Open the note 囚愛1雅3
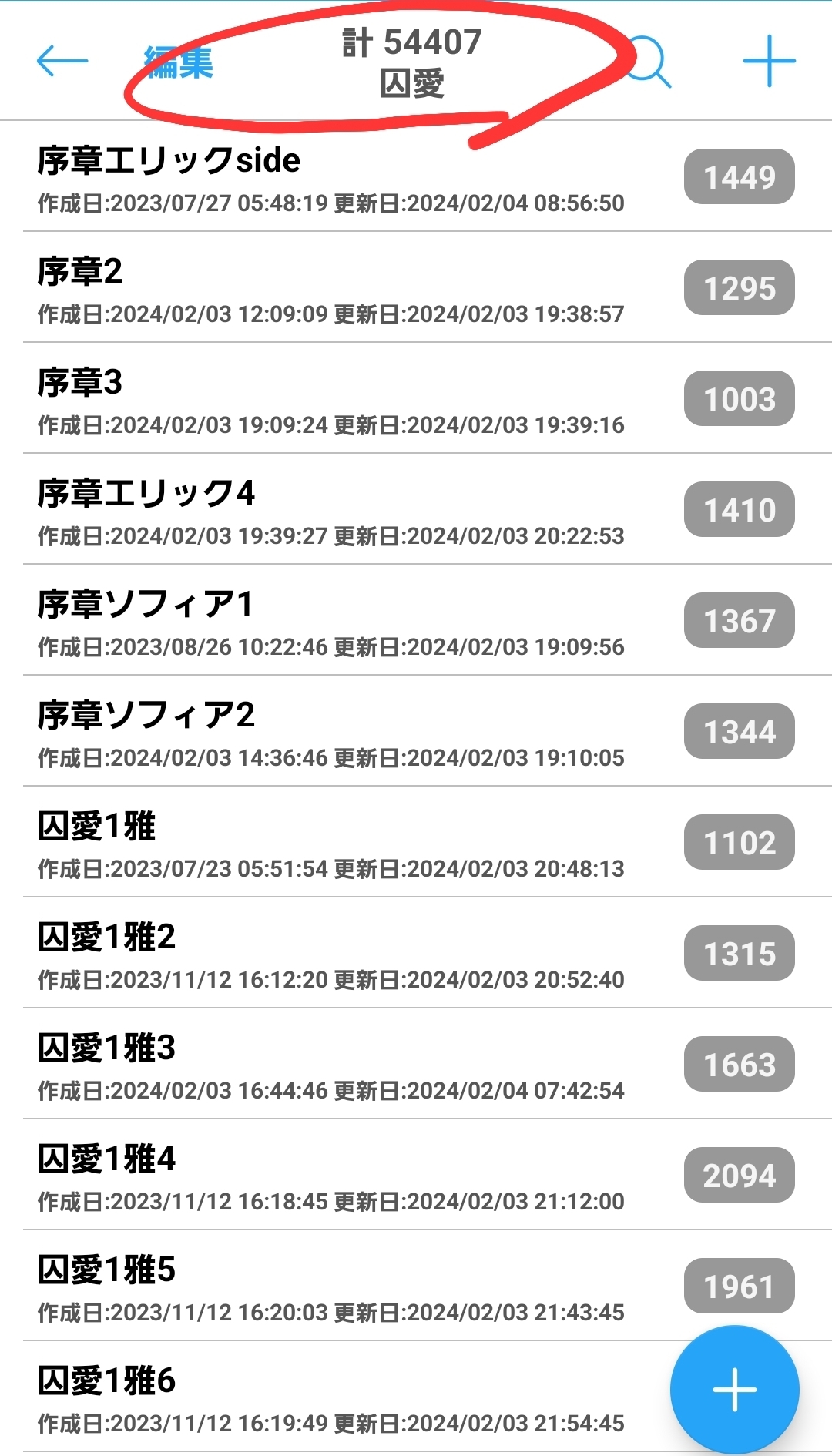 (331, 1065)
